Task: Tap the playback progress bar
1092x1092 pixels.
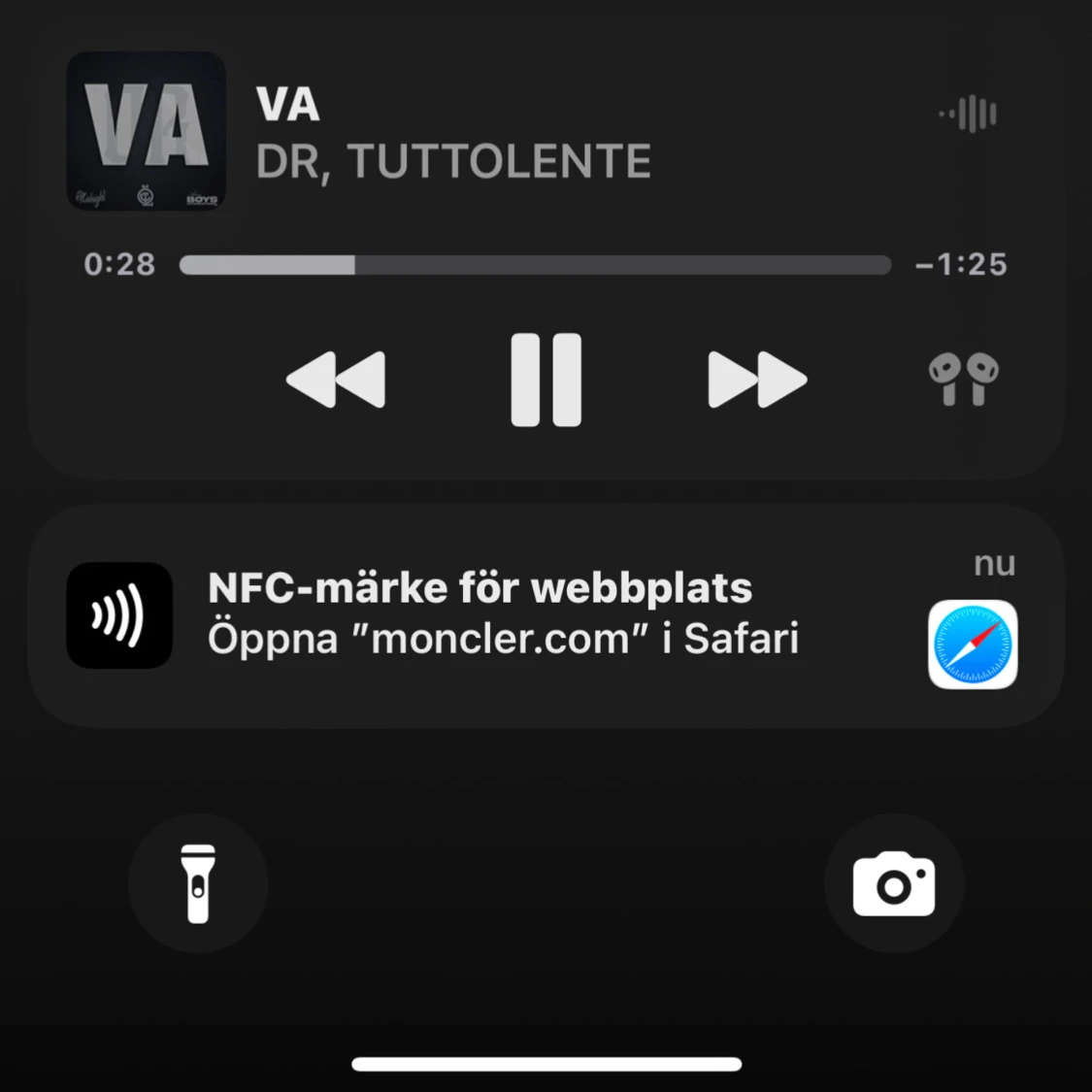Action: [534, 265]
